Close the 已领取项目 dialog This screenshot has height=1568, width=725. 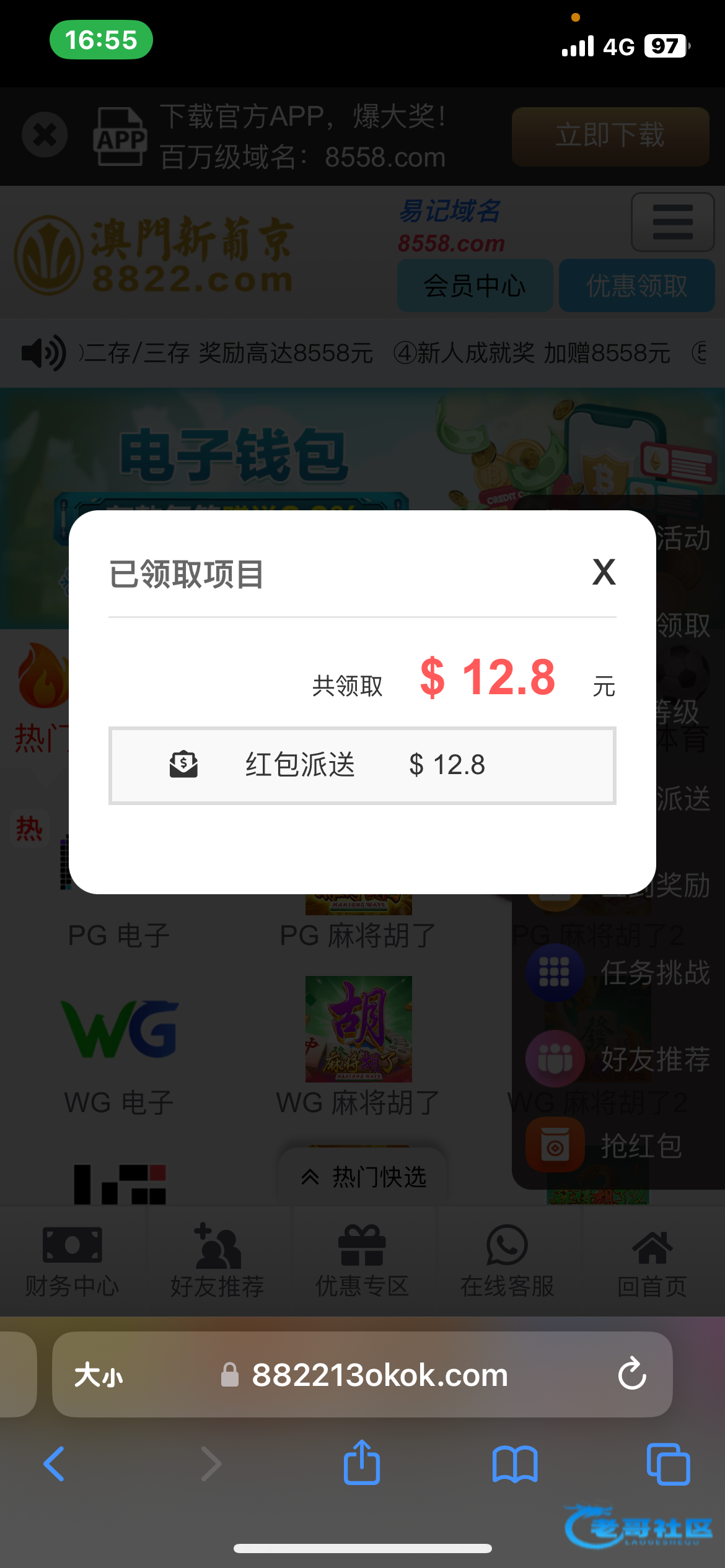coord(604,572)
